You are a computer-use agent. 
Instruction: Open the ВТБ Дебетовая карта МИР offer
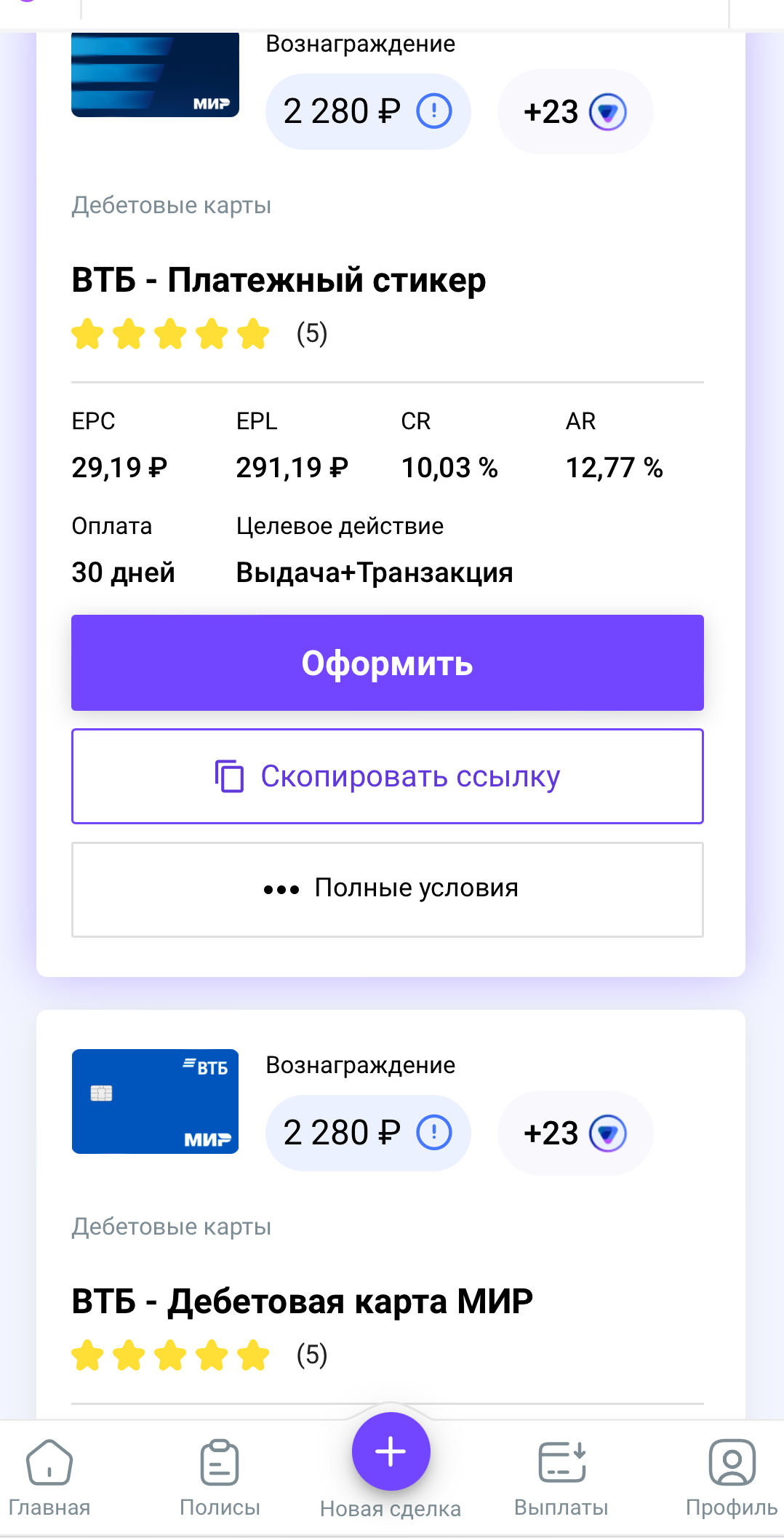[302, 1301]
